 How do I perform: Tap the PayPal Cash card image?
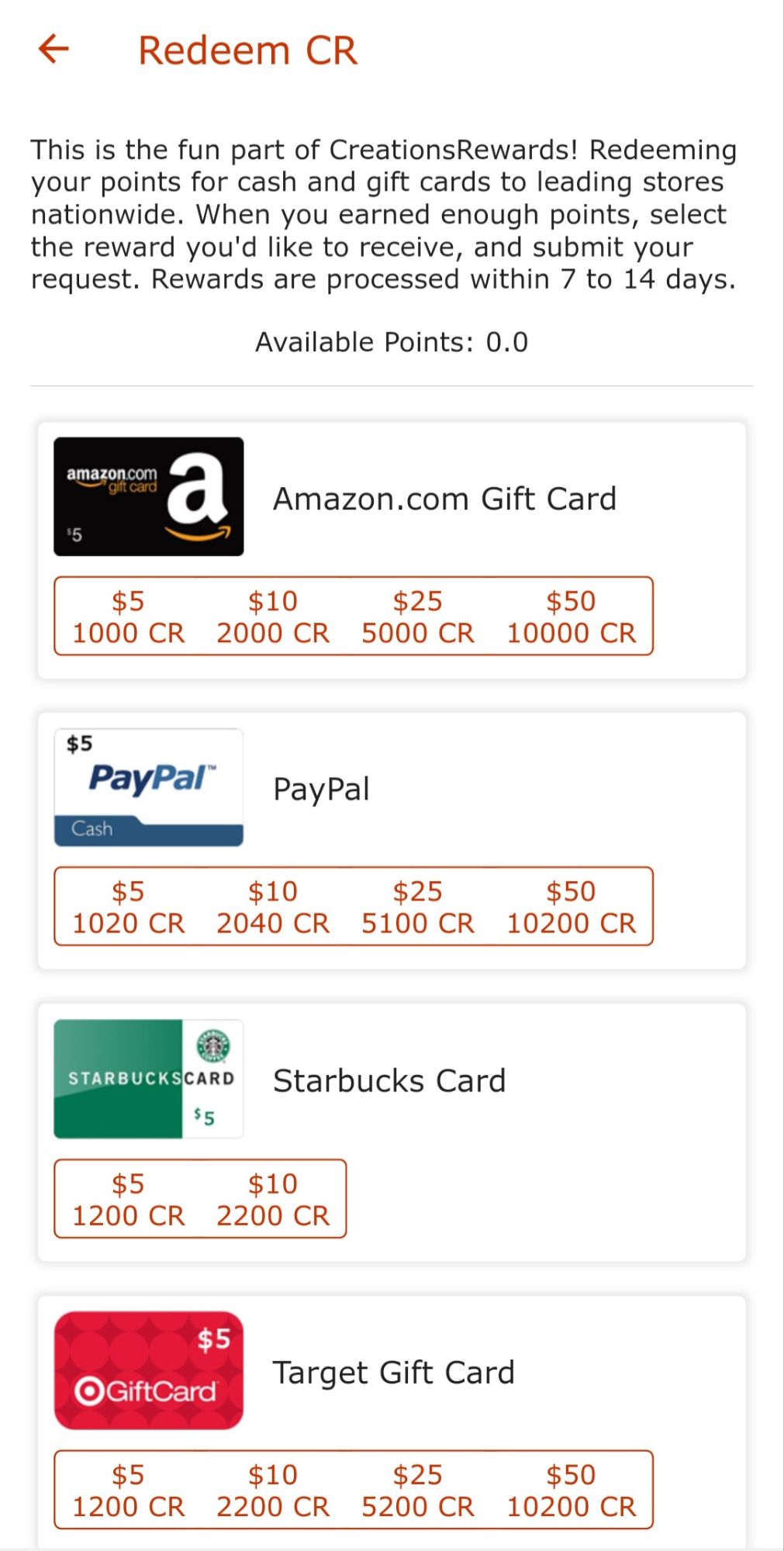148,786
